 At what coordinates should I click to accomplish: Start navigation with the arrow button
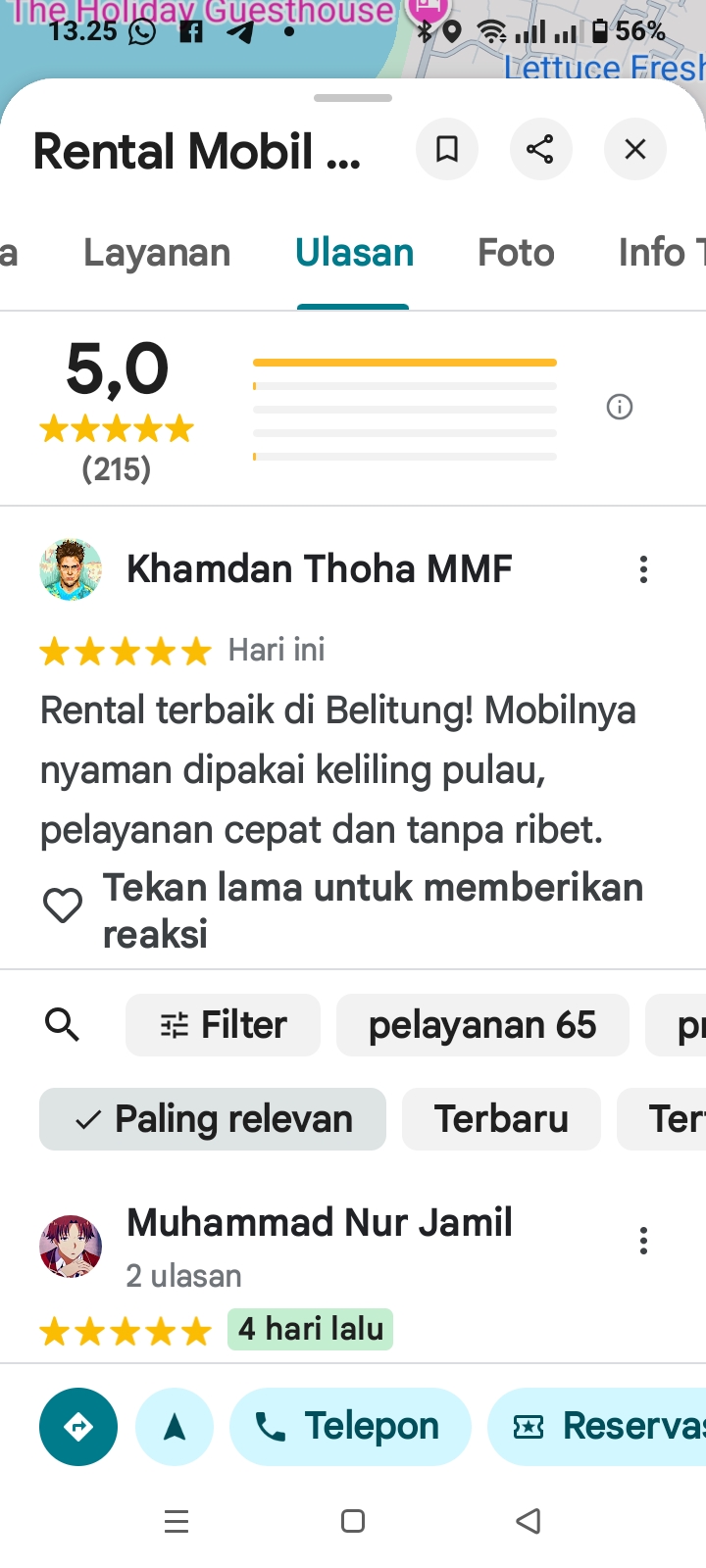175,1427
